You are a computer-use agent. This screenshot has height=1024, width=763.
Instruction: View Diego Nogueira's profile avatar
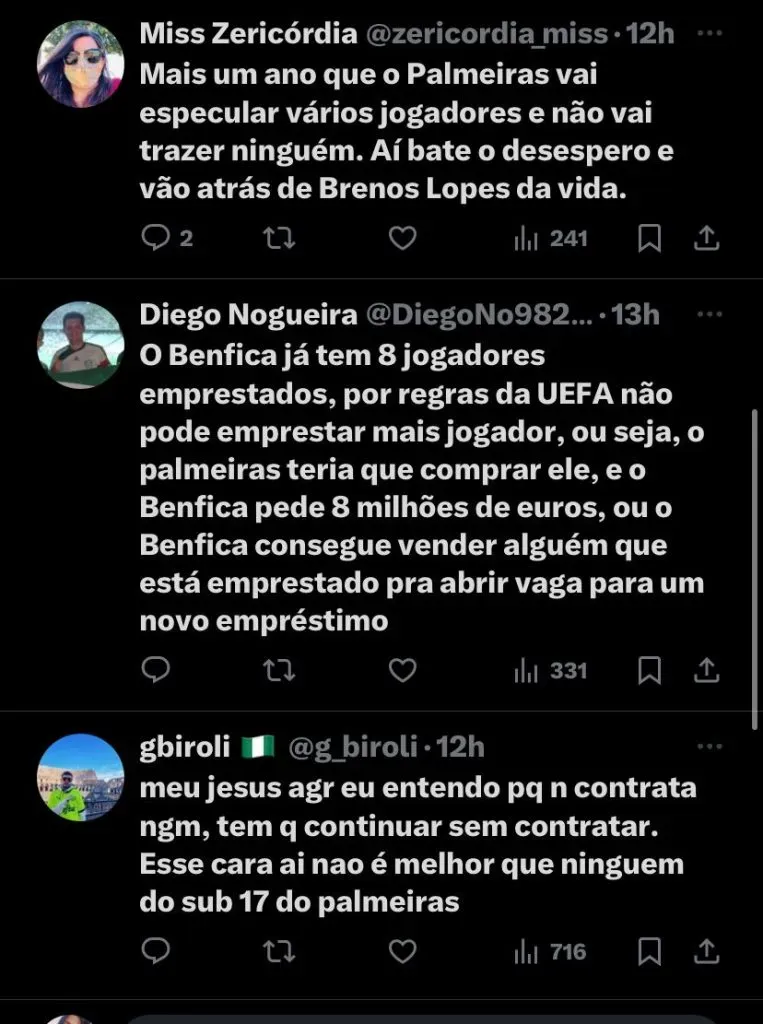tap(80, 344)
